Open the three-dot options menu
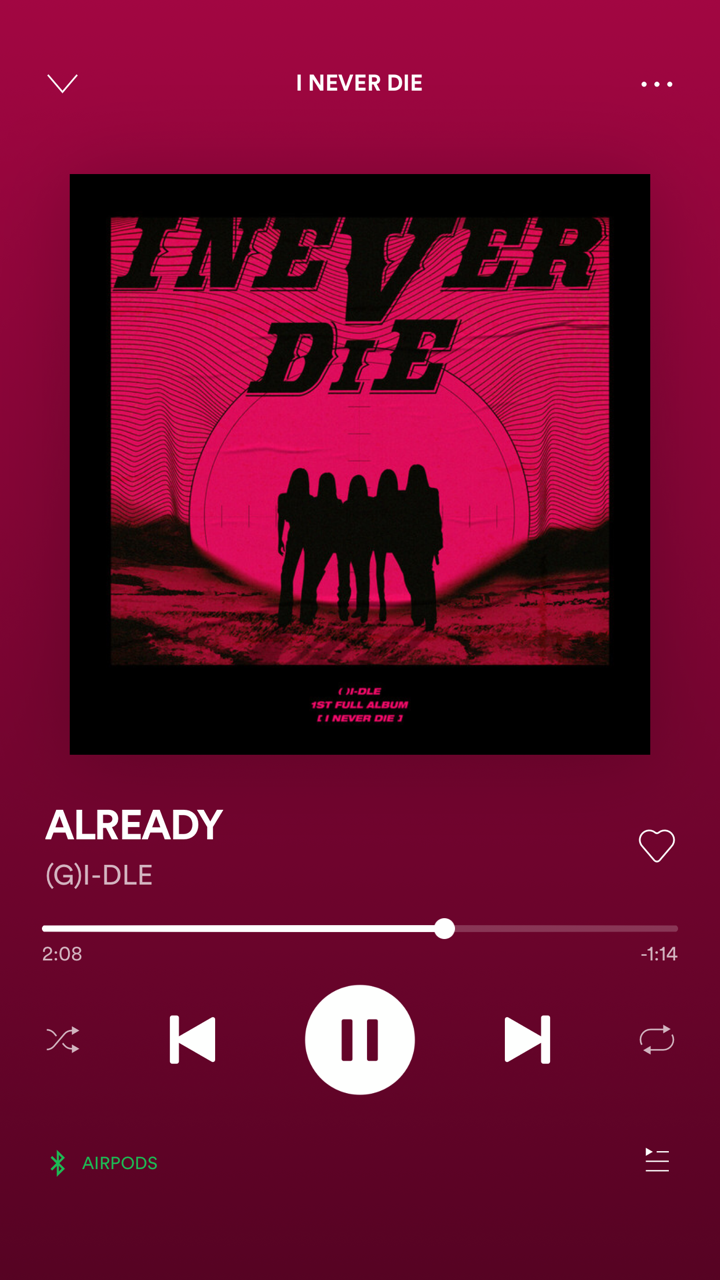 [657, 84]
